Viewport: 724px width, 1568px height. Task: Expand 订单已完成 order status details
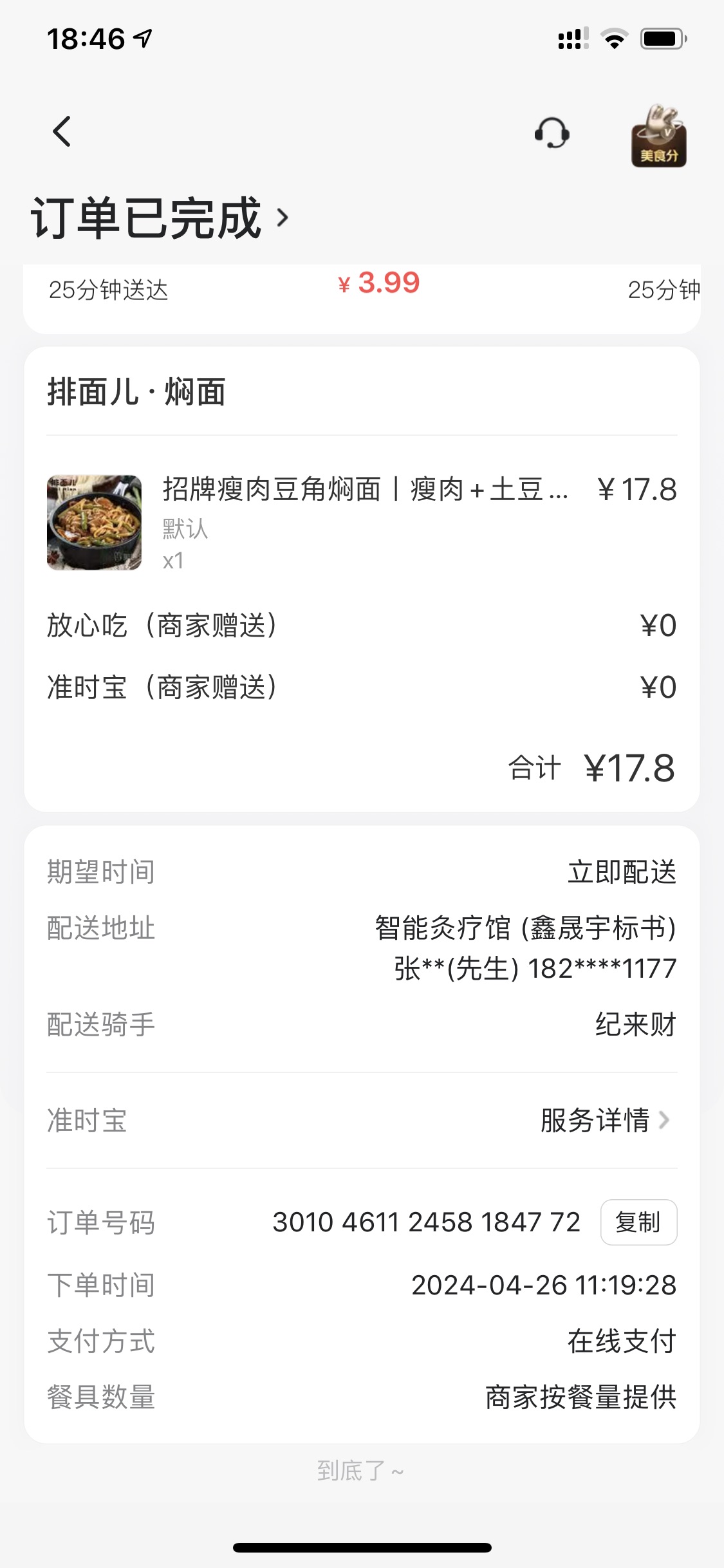160,218
